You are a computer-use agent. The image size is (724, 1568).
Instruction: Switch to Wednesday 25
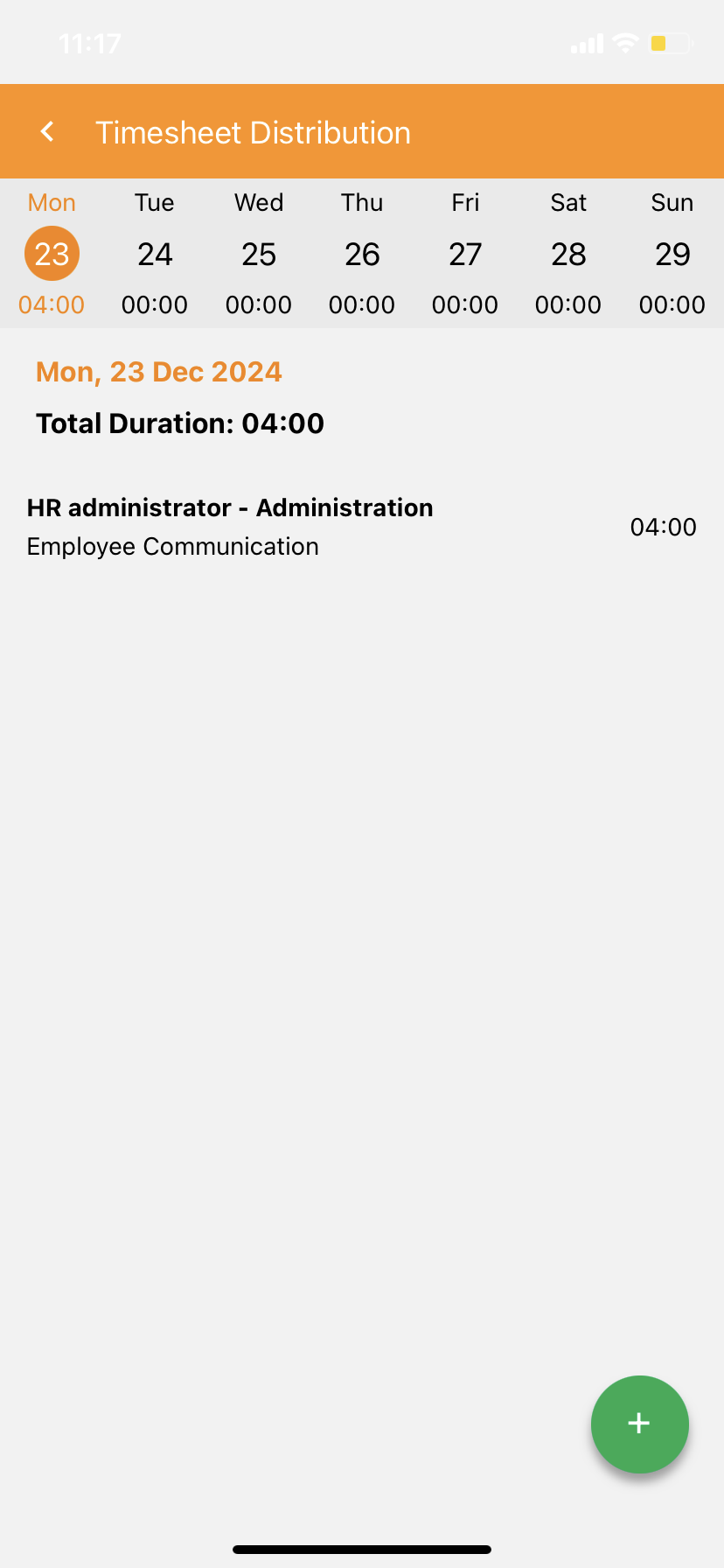click(259, 254)
